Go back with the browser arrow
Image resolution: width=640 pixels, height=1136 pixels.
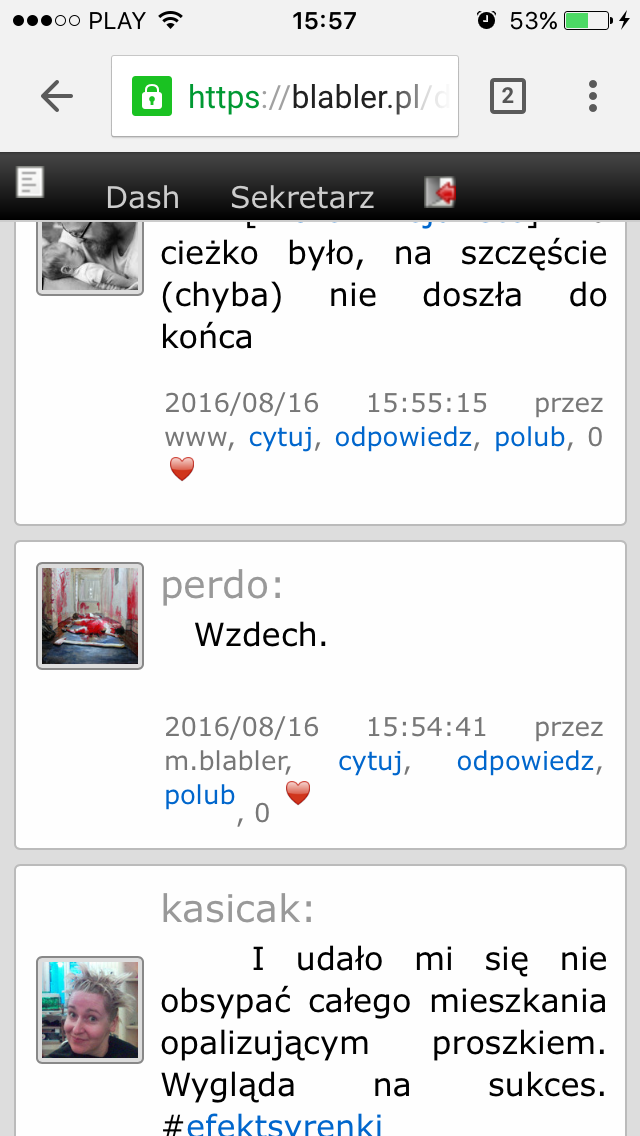pyautogui.click(x=57, y=96)
